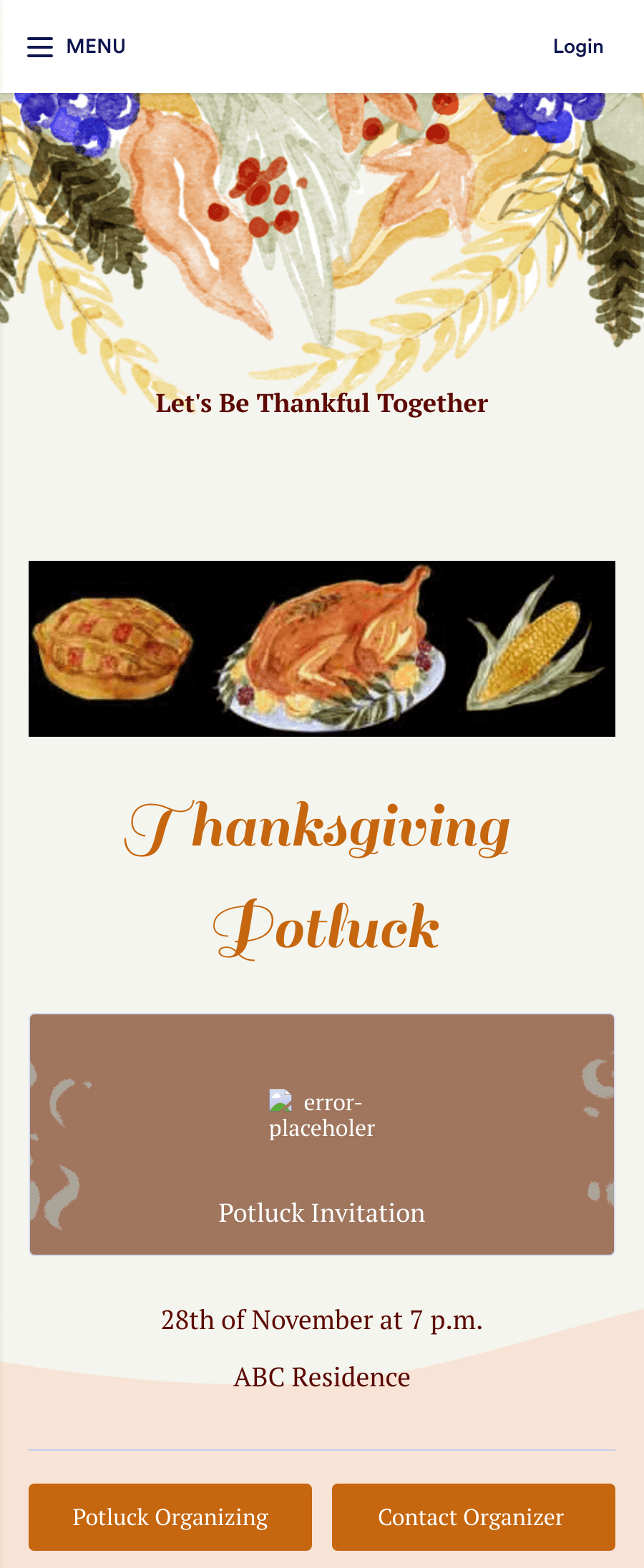Open the hamburger MENU icon
This screenshot has height=1568, width=644.
39,46
